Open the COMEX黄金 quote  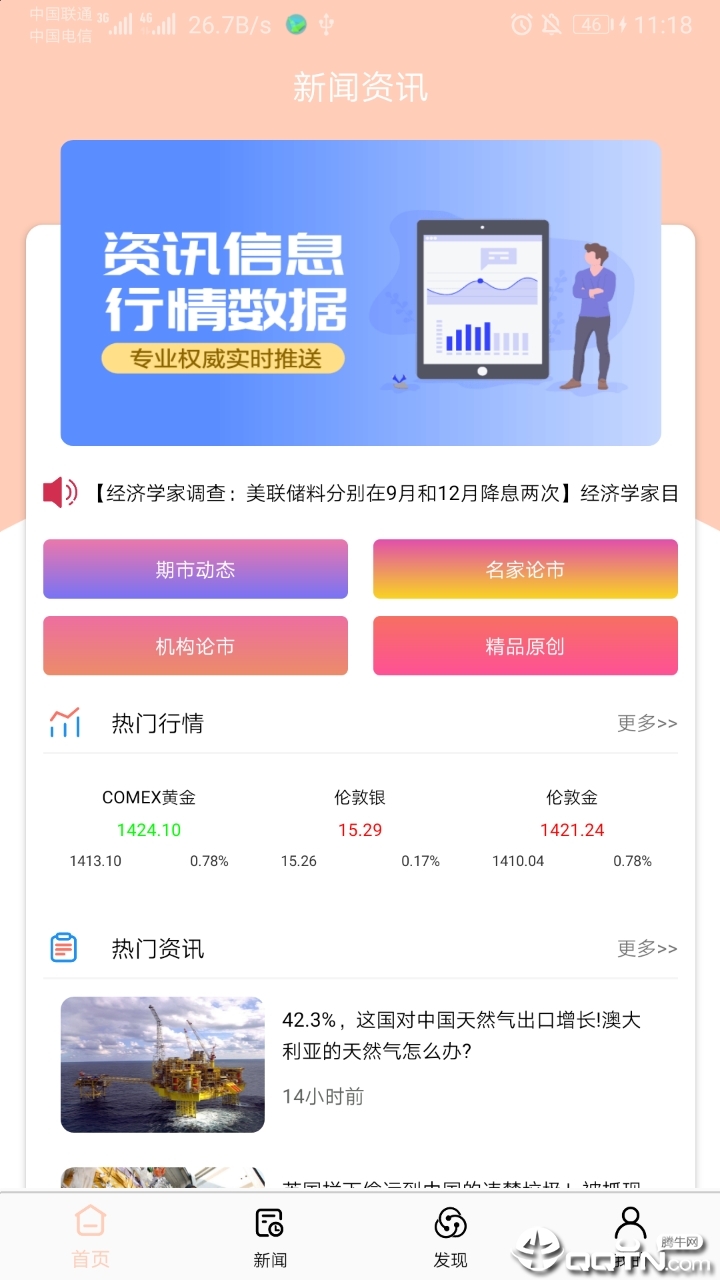coord(149,828)
